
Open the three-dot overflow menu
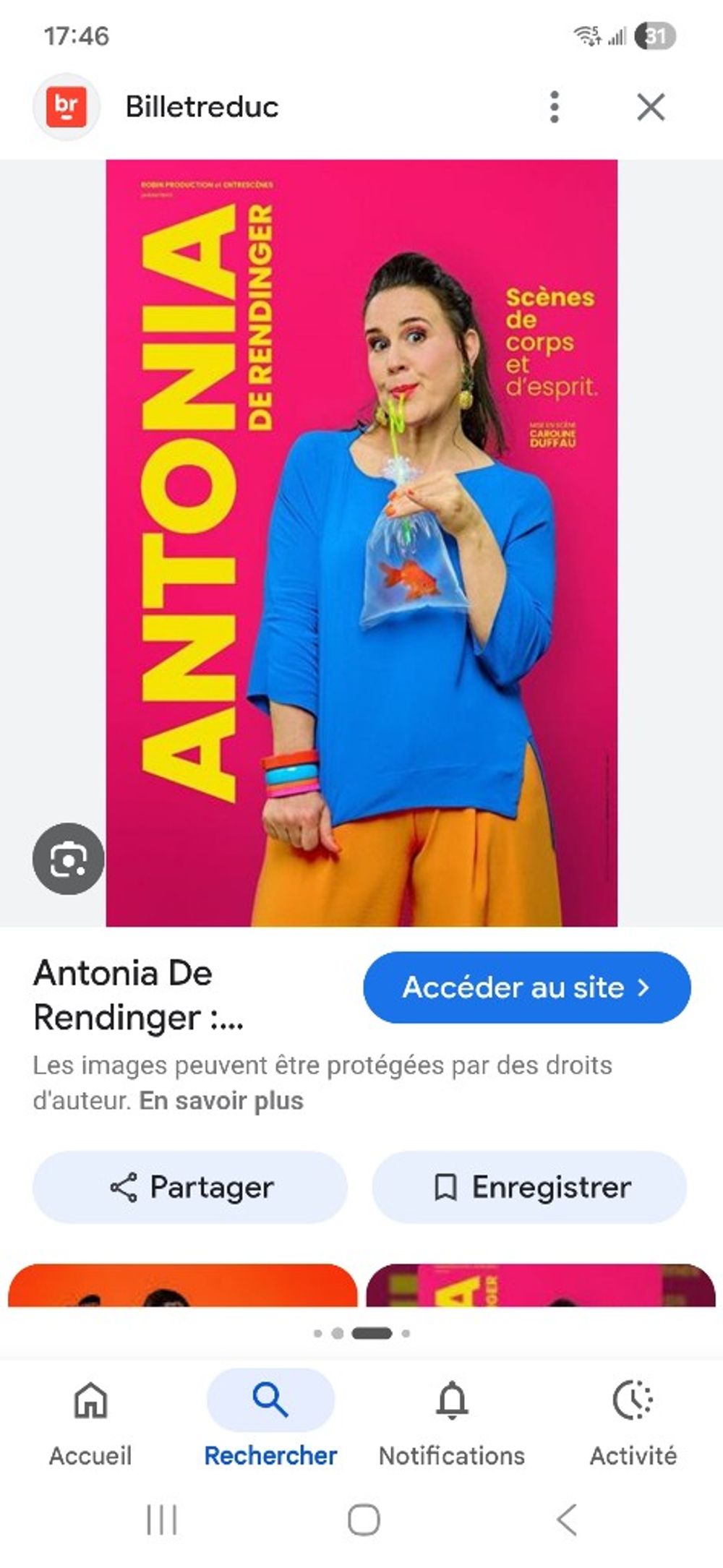[554, 107]
